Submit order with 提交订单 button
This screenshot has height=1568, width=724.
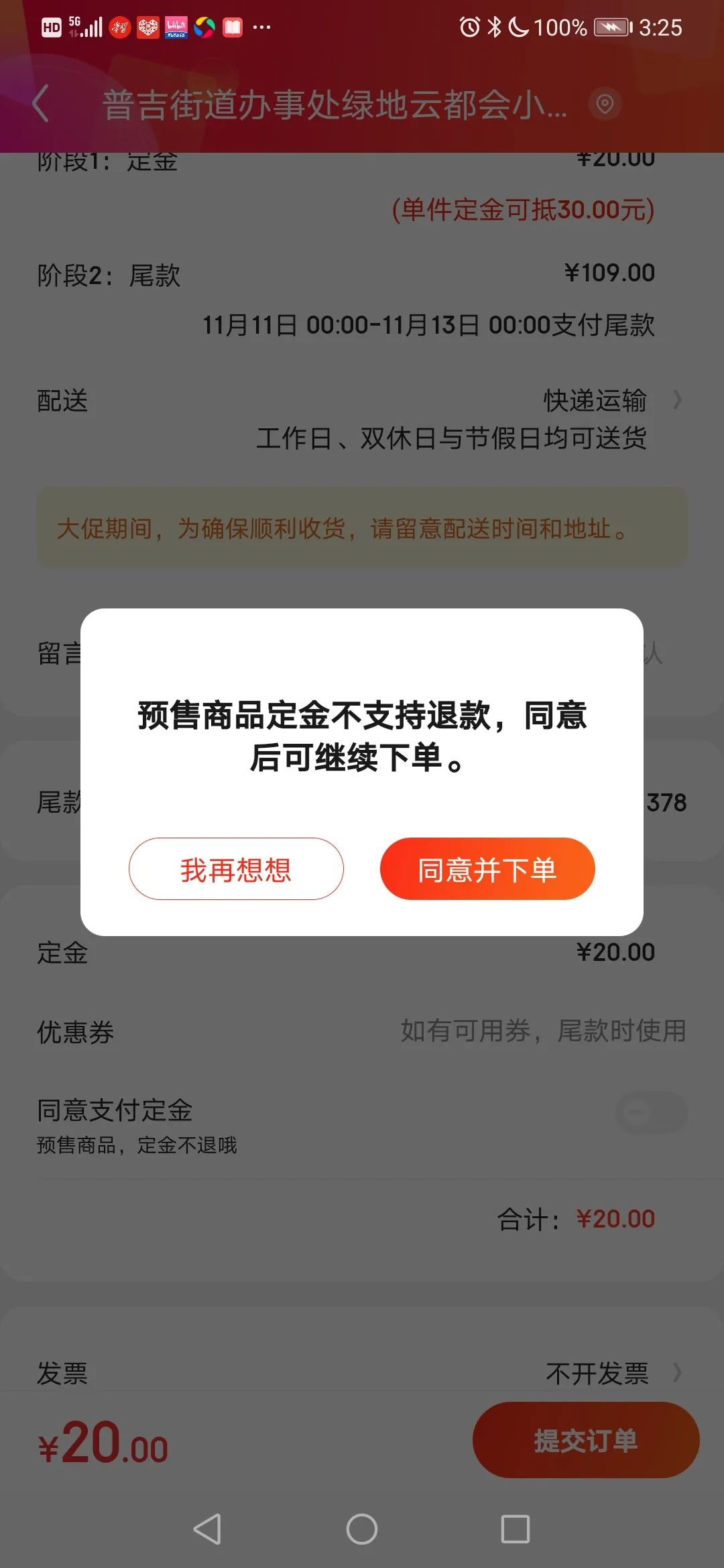[x=585, y=1440]
